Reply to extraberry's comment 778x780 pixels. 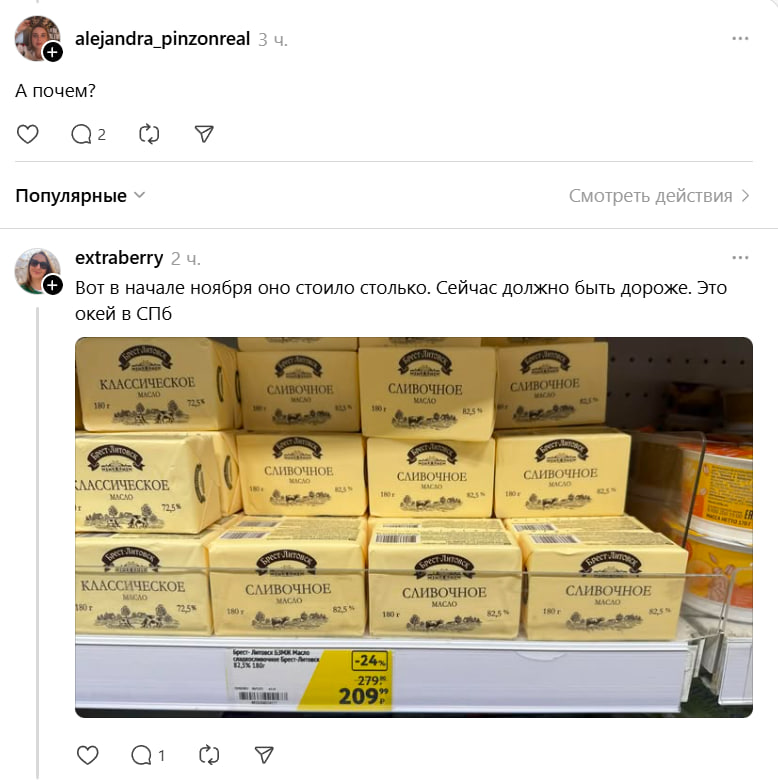[x=143, y=754]
